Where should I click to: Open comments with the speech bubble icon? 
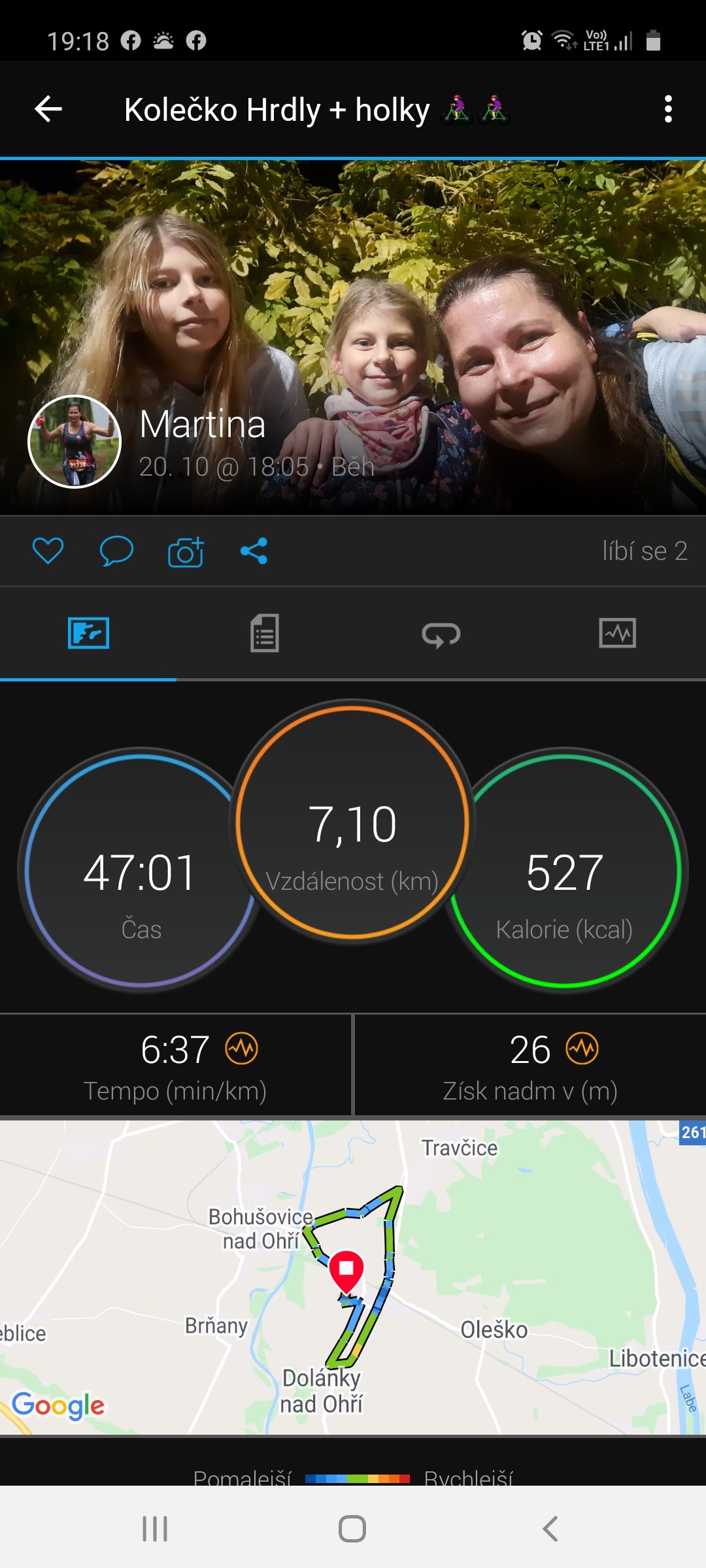(x=116, y=551)
